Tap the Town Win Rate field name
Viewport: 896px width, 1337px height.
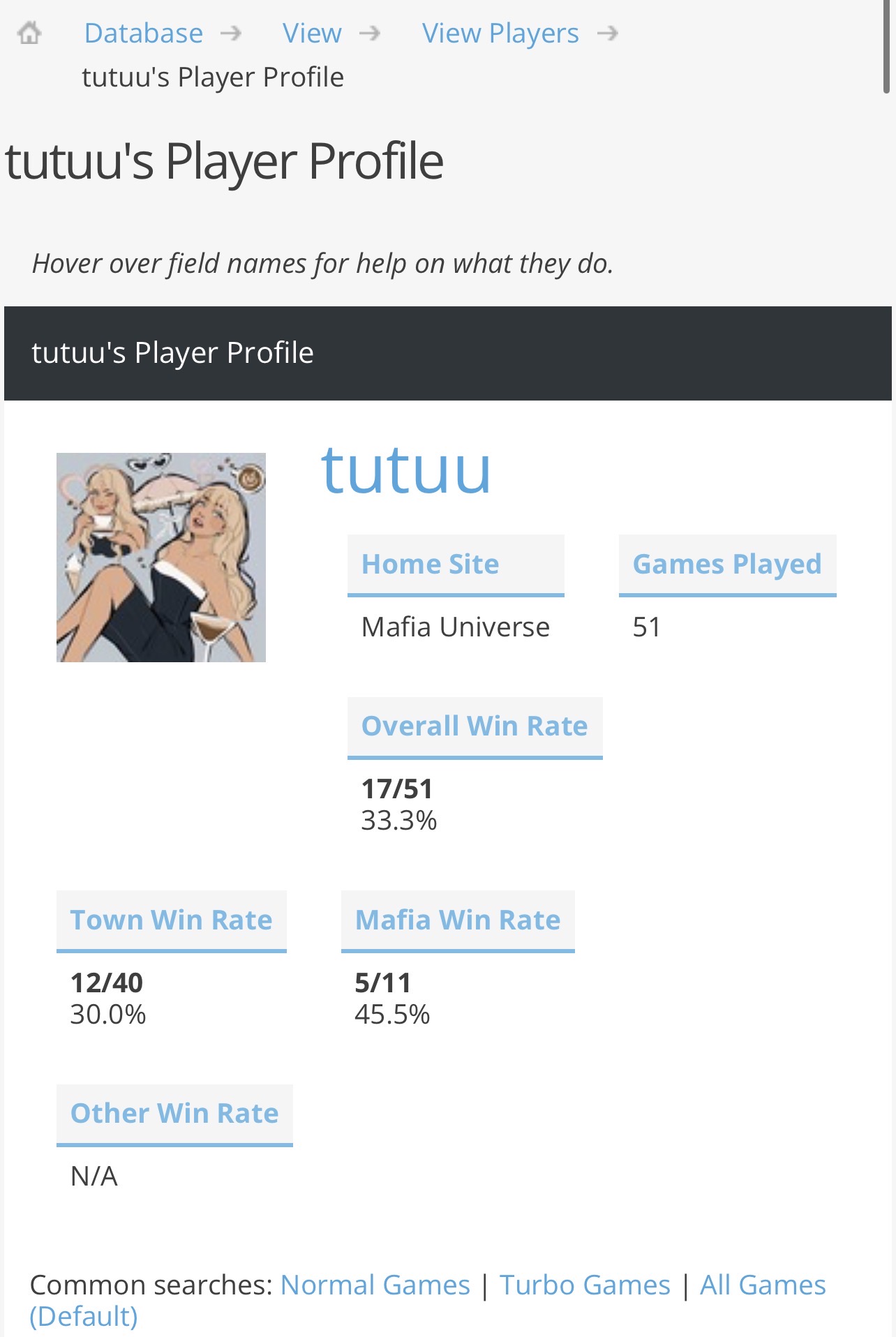pyautogui.click(x=171, y=920)
